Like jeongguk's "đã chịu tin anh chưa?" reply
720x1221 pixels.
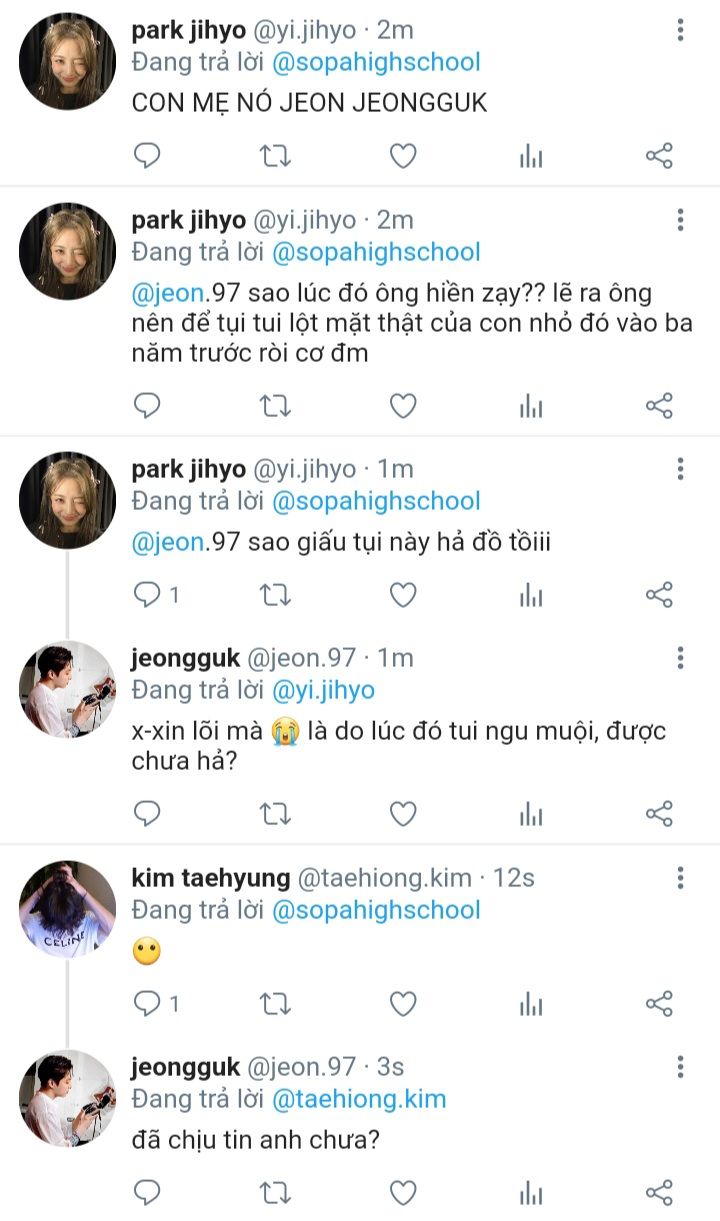coord(403,1192)
